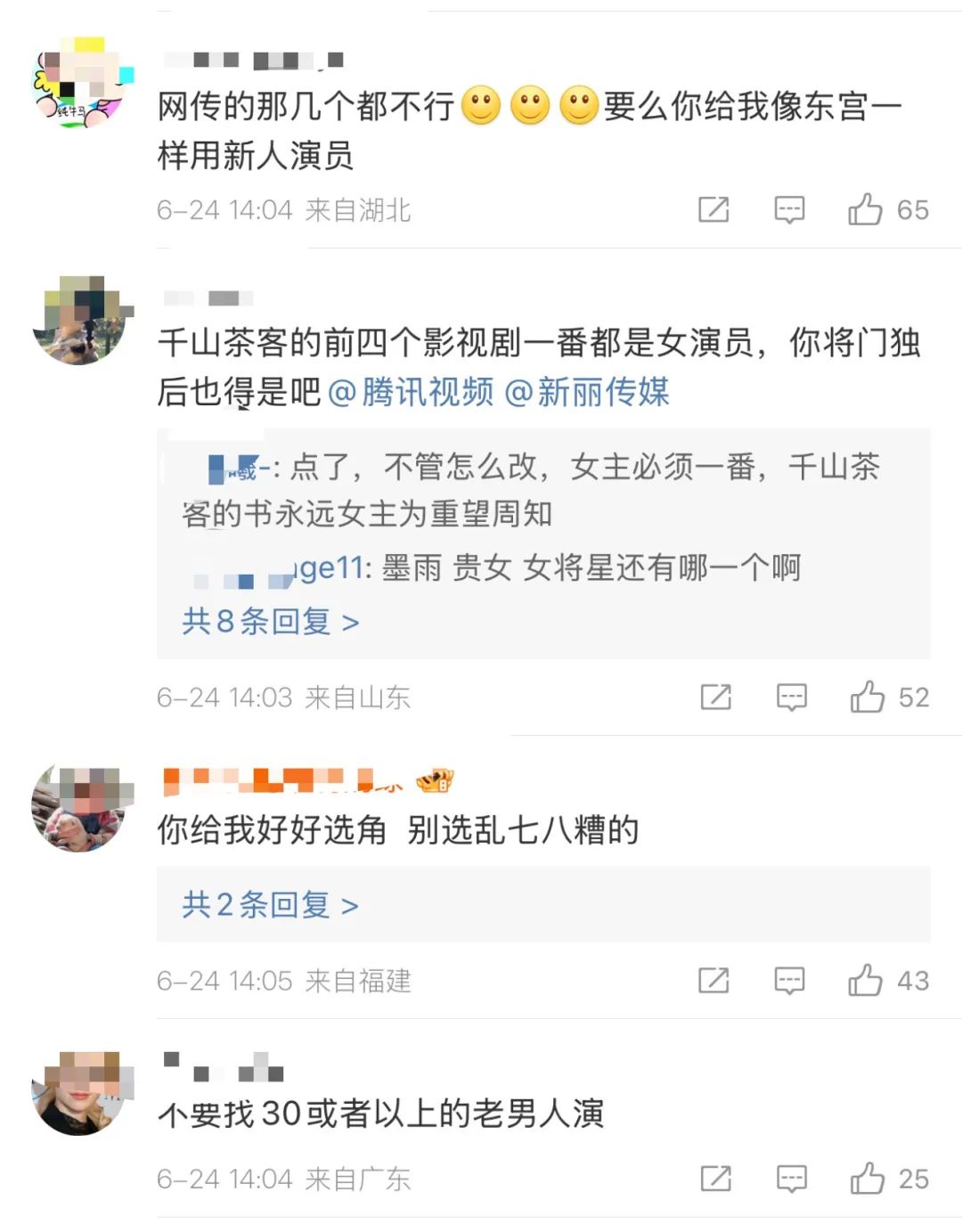Open avatar of the 千山茶客 commenter
The image size is (962, 1232).
(x=78, y=321)
